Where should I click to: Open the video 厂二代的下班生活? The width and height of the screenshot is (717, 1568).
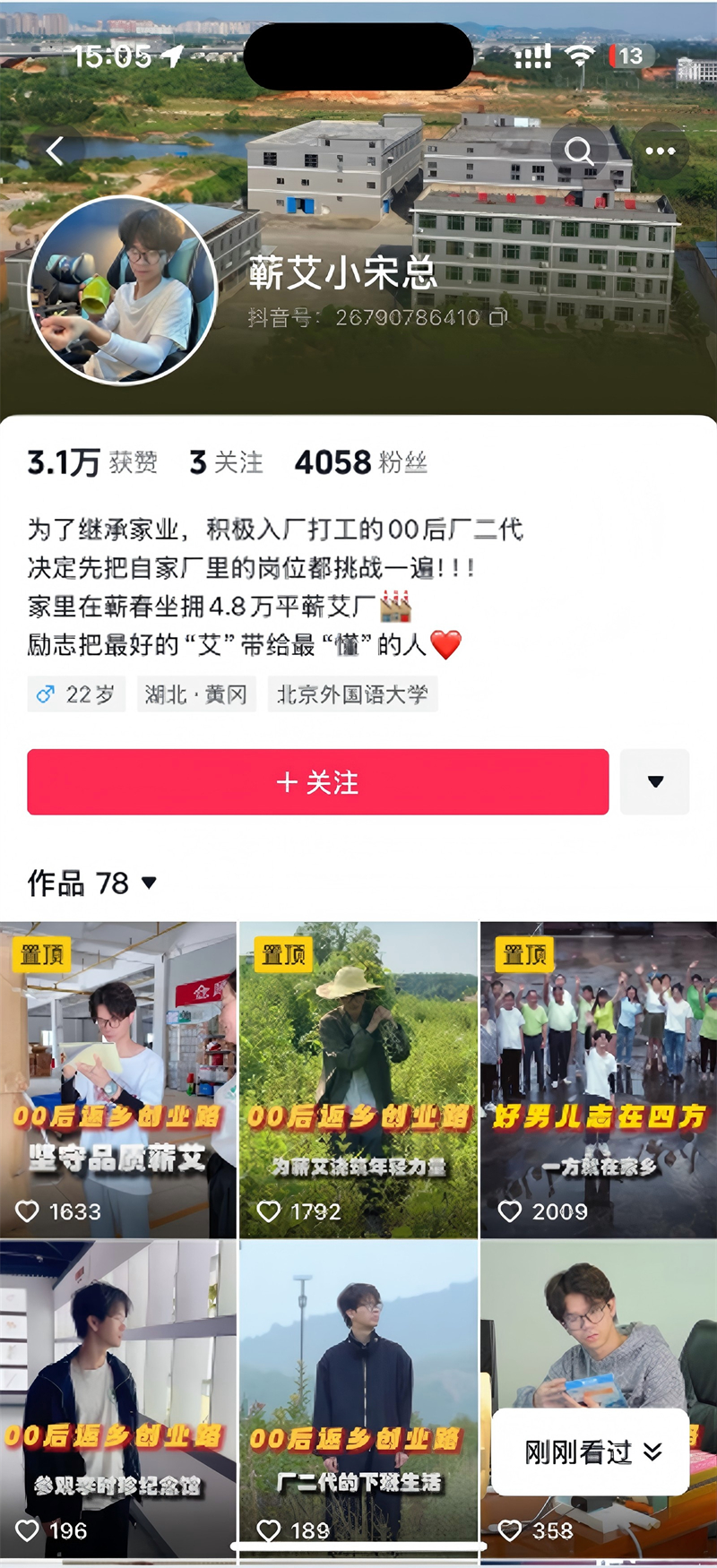click(x=358, y=1399)
